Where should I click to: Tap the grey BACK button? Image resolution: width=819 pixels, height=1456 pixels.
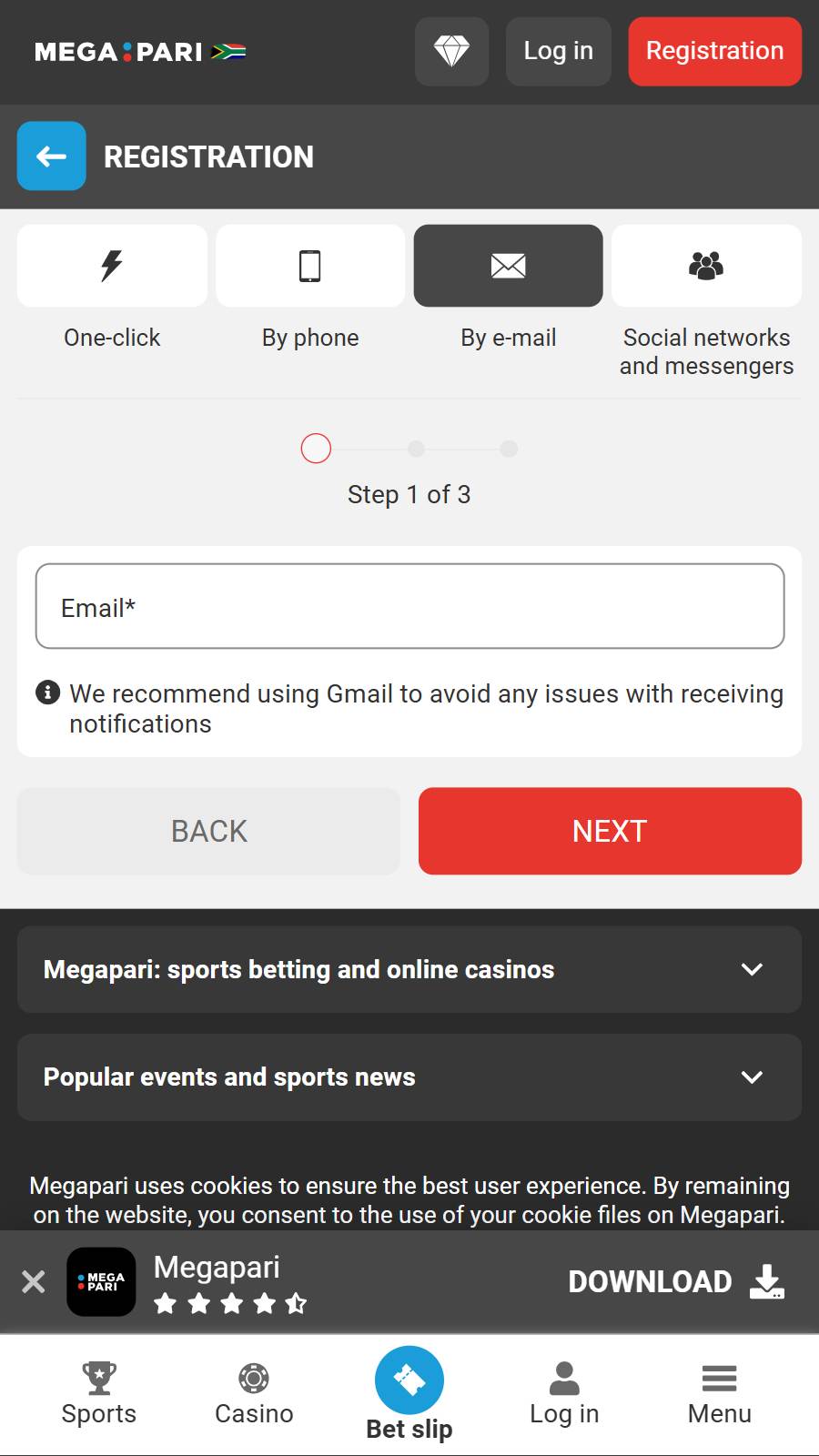208,831
